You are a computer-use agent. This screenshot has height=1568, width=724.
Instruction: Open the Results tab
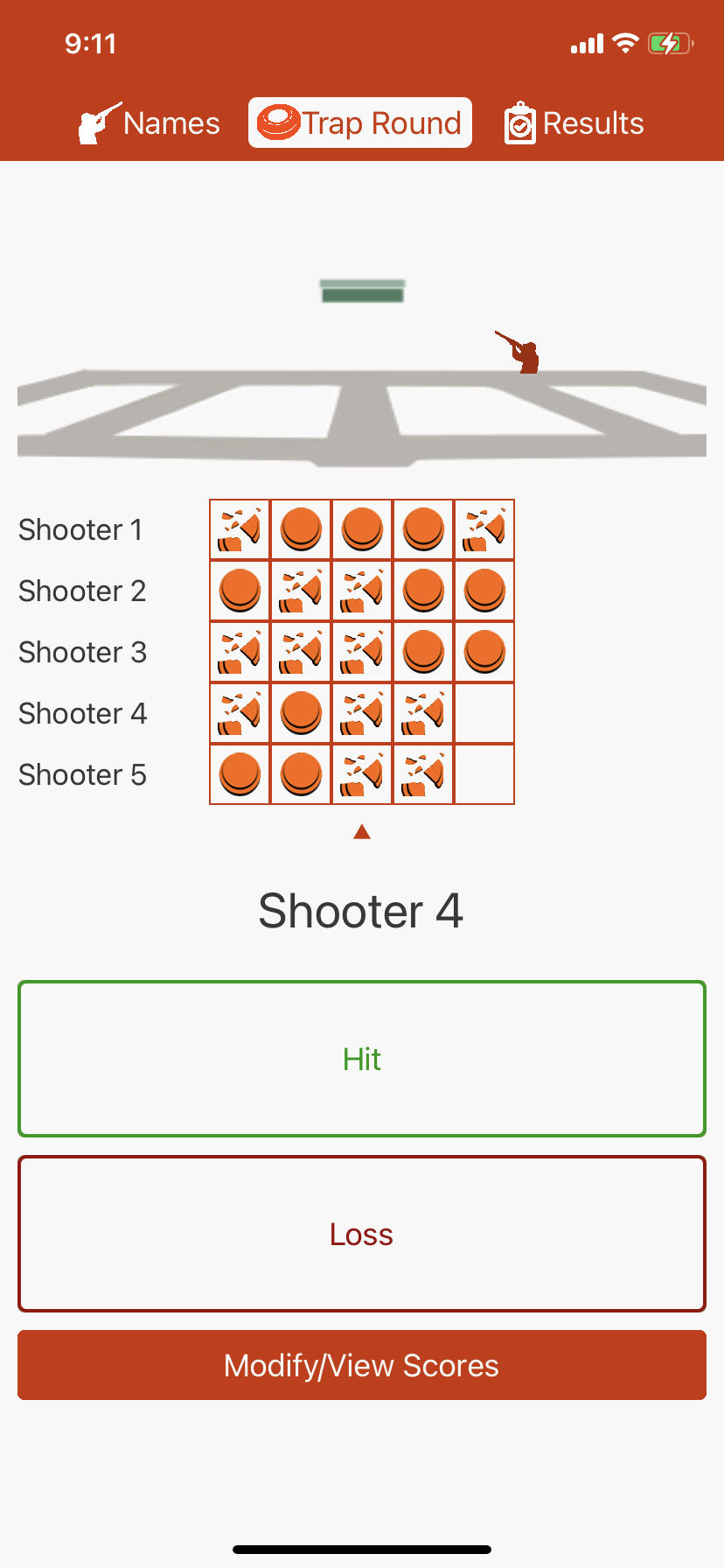[574, 123]
